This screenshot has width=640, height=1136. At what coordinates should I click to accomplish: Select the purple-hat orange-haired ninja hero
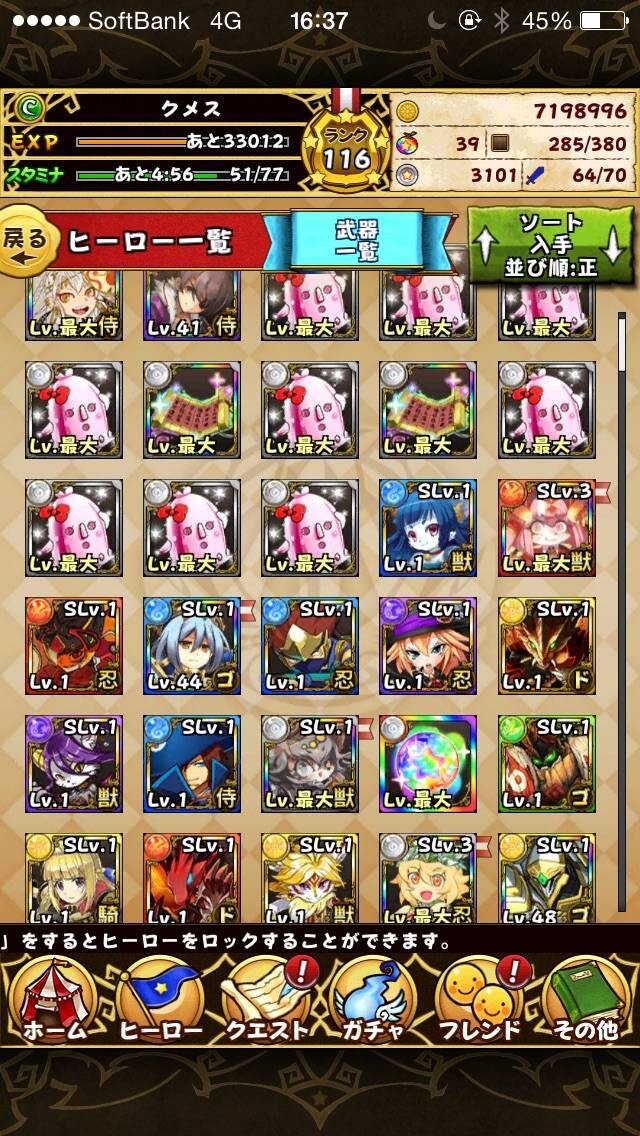coord(428,646)
